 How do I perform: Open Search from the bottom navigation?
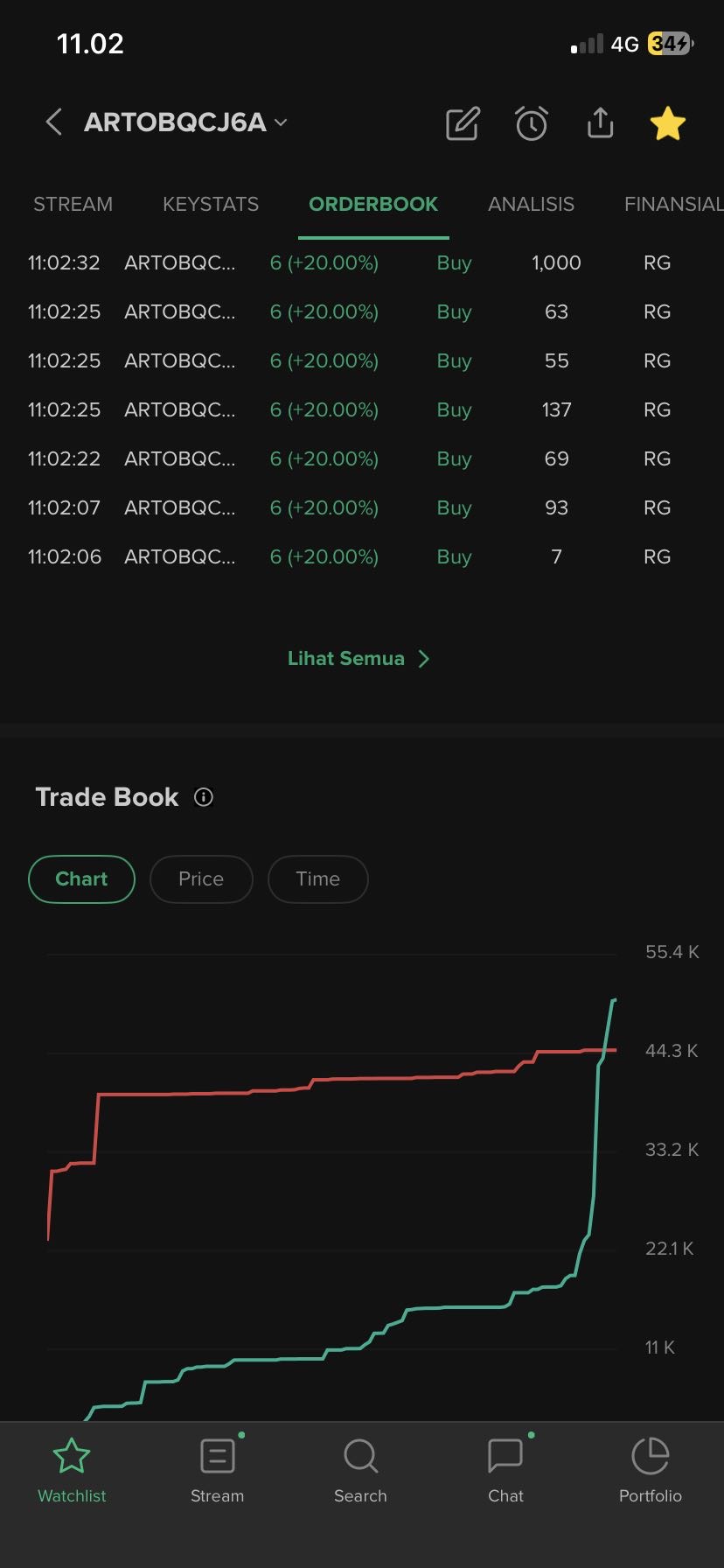[360, 1470]
